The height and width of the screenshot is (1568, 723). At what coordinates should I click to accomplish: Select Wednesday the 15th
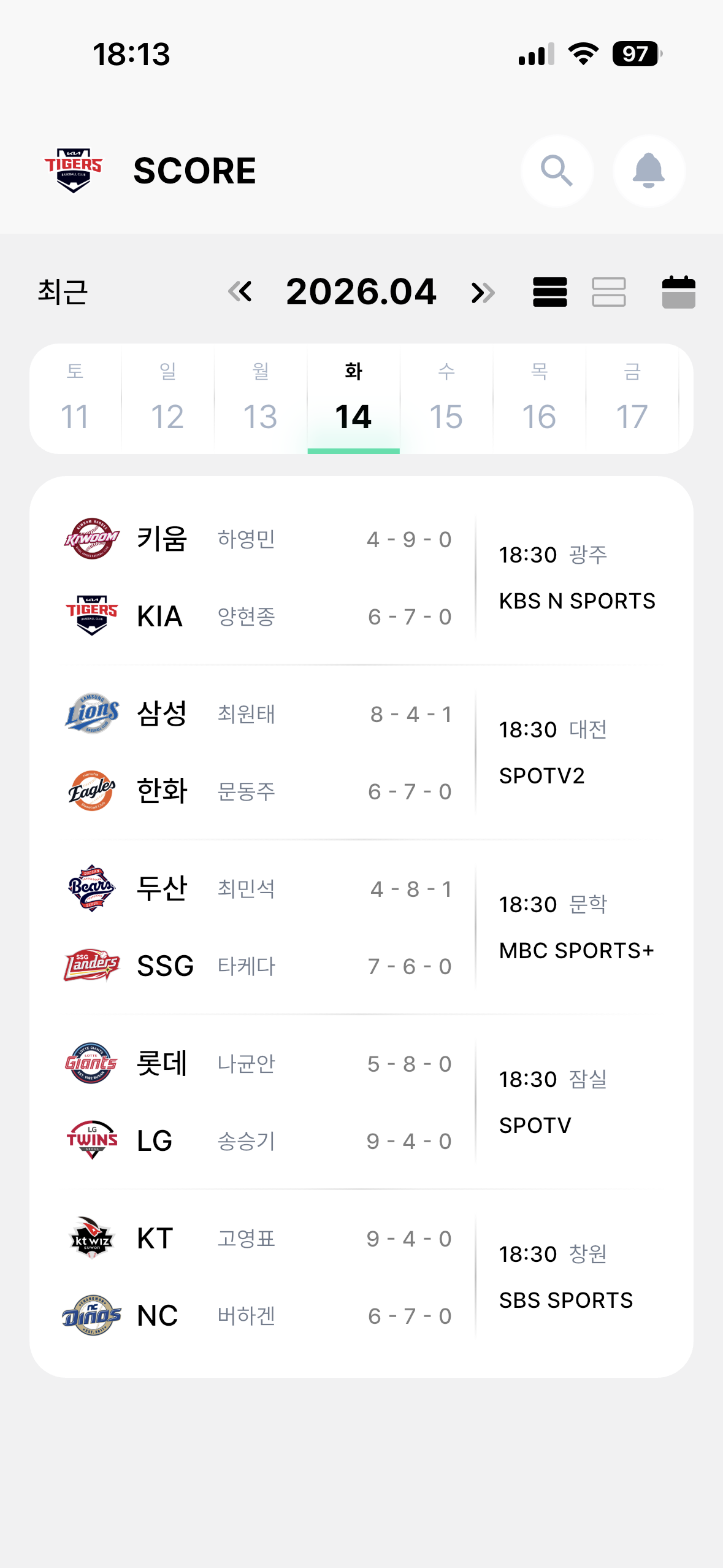pyautogui.click(x=446, y=399)
